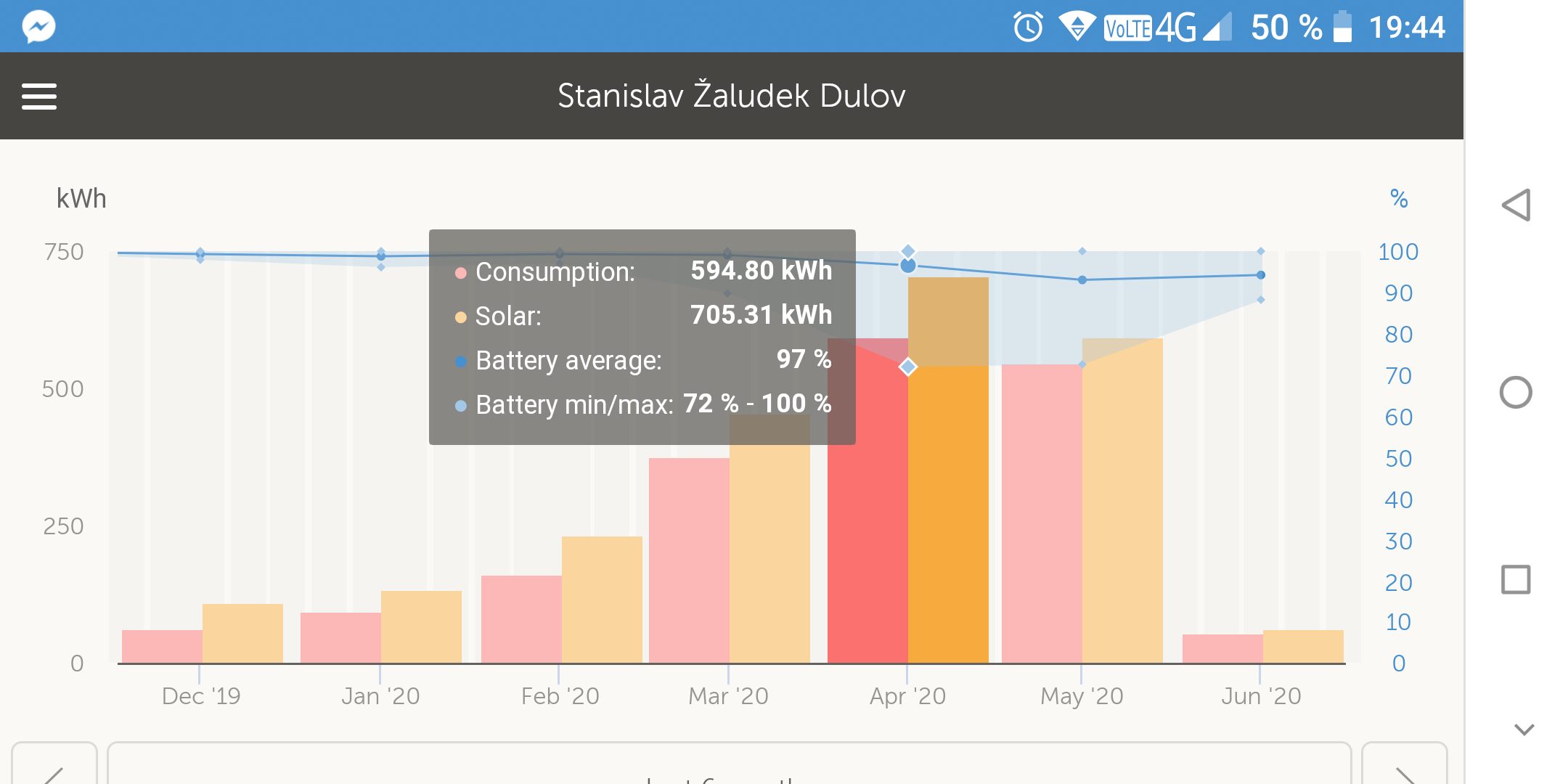Screen dimensions: 1568x784
Task: Select the Mar '20 bars in the chart
Action: (729, 566)
